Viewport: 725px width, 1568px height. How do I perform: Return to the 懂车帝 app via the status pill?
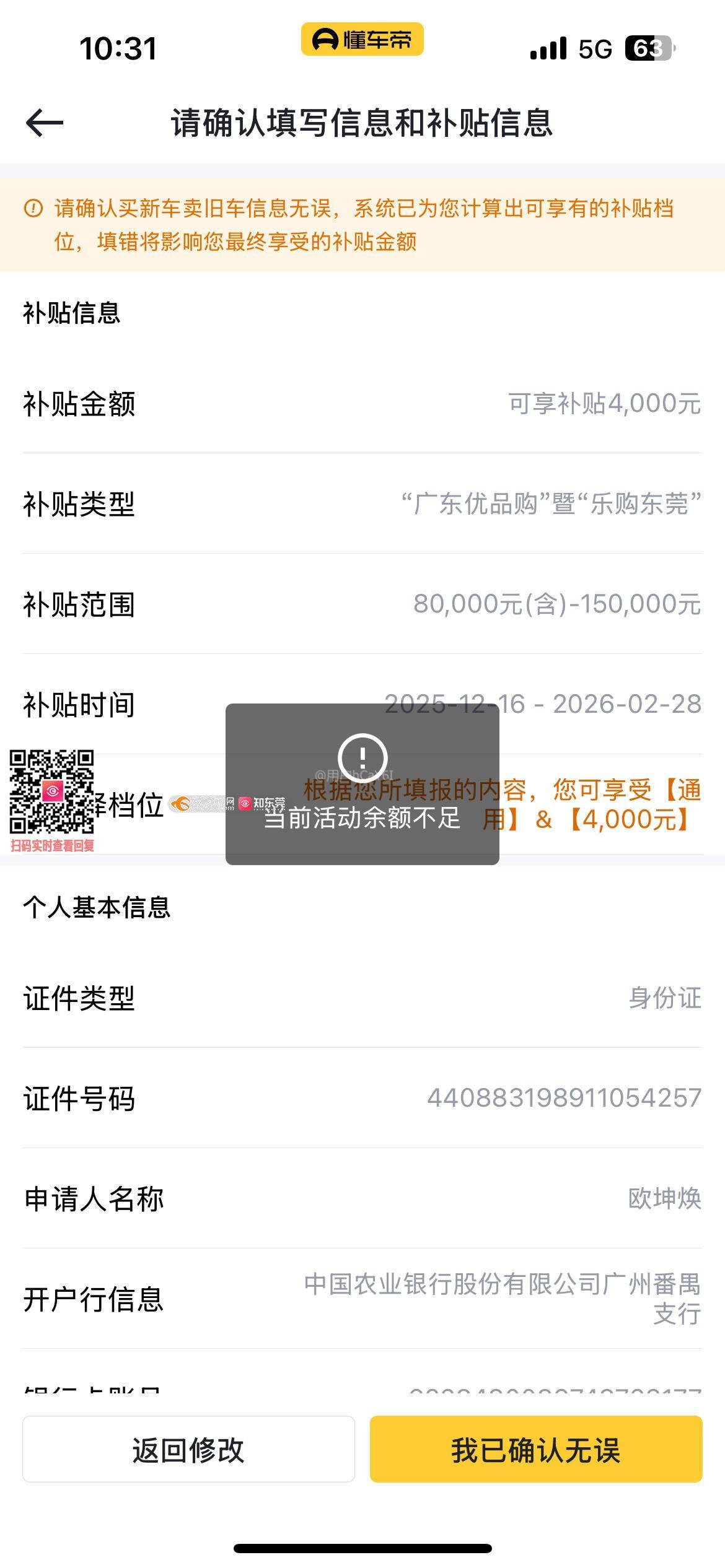coord(362,40)
